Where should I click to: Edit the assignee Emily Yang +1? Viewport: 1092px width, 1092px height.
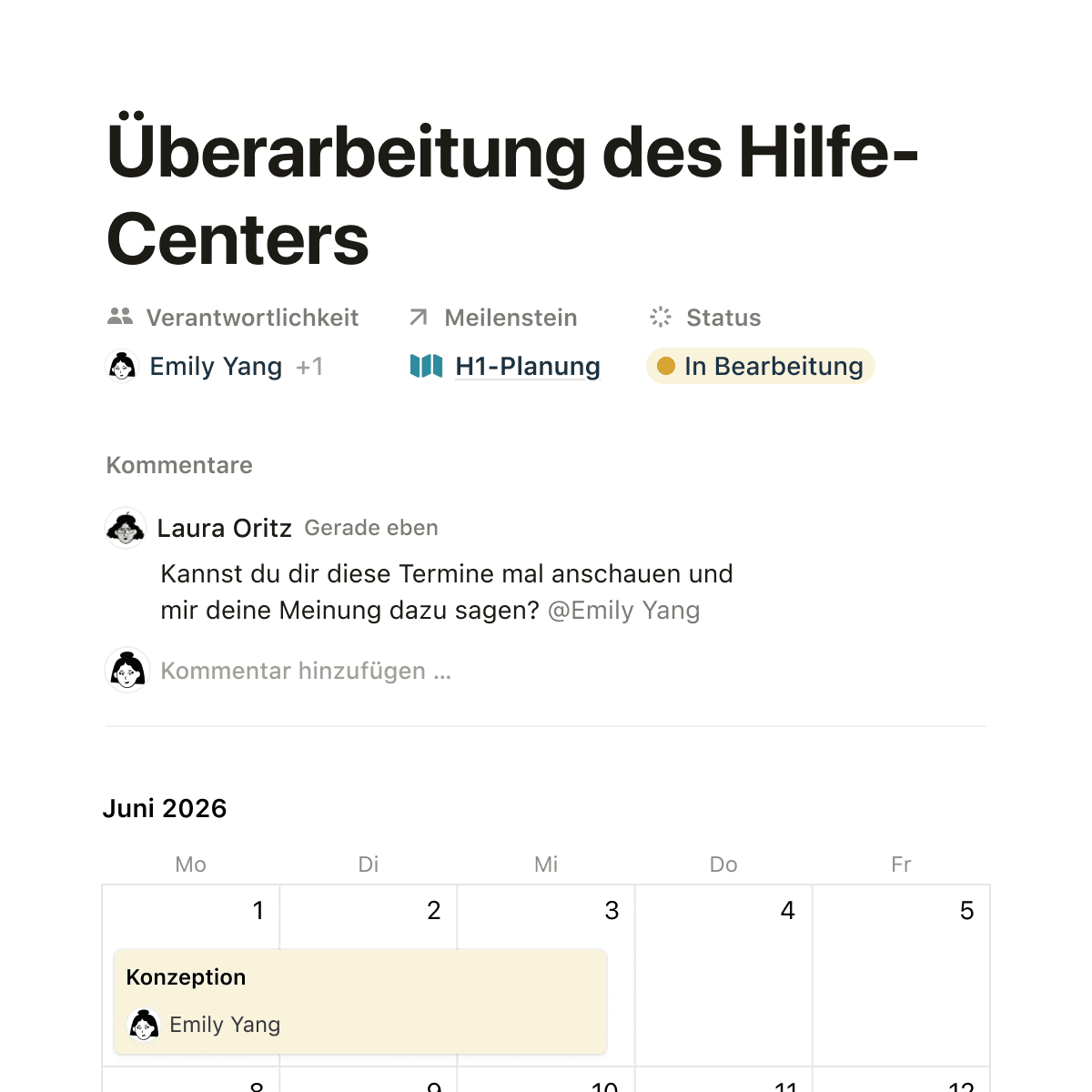tap(216, 367)
